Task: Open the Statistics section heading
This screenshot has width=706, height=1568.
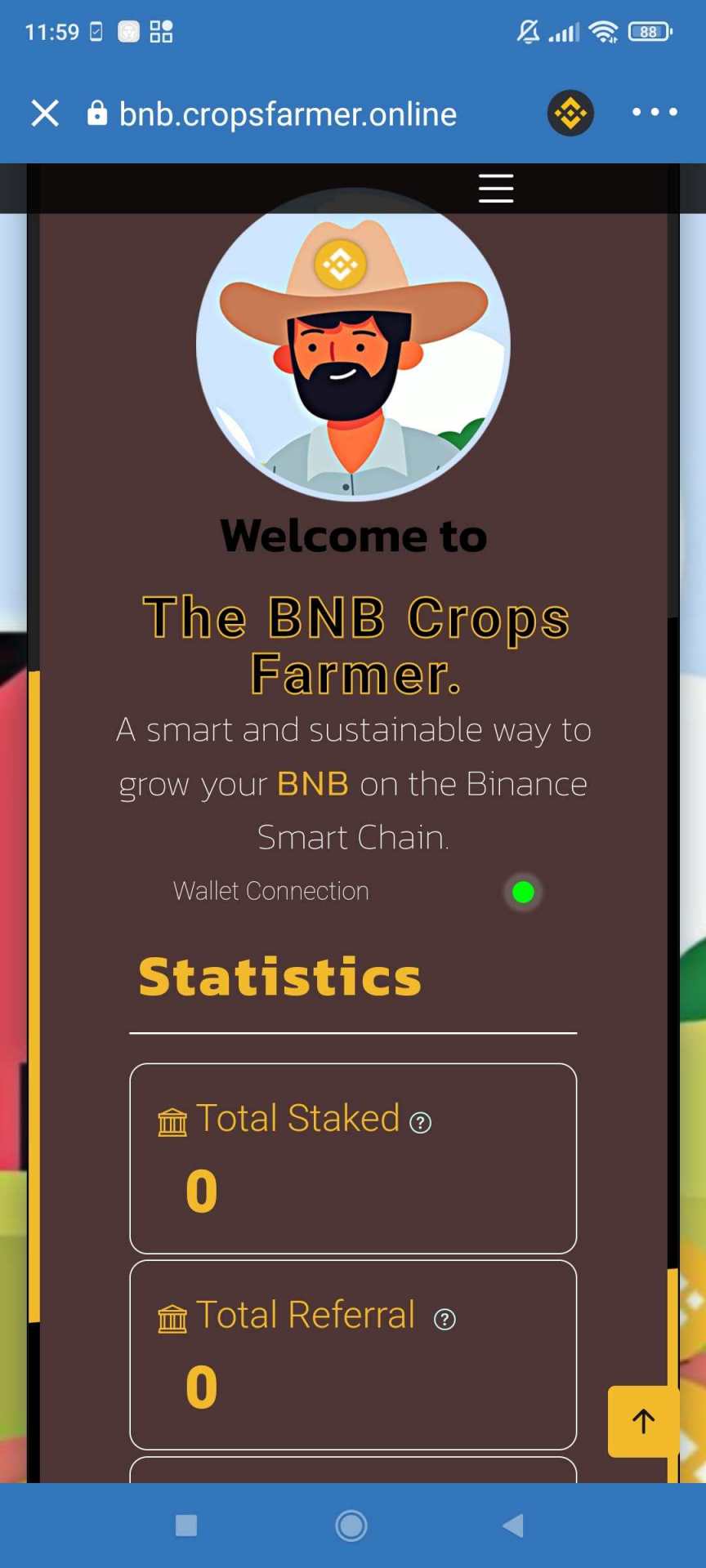Action: [279, 977]
